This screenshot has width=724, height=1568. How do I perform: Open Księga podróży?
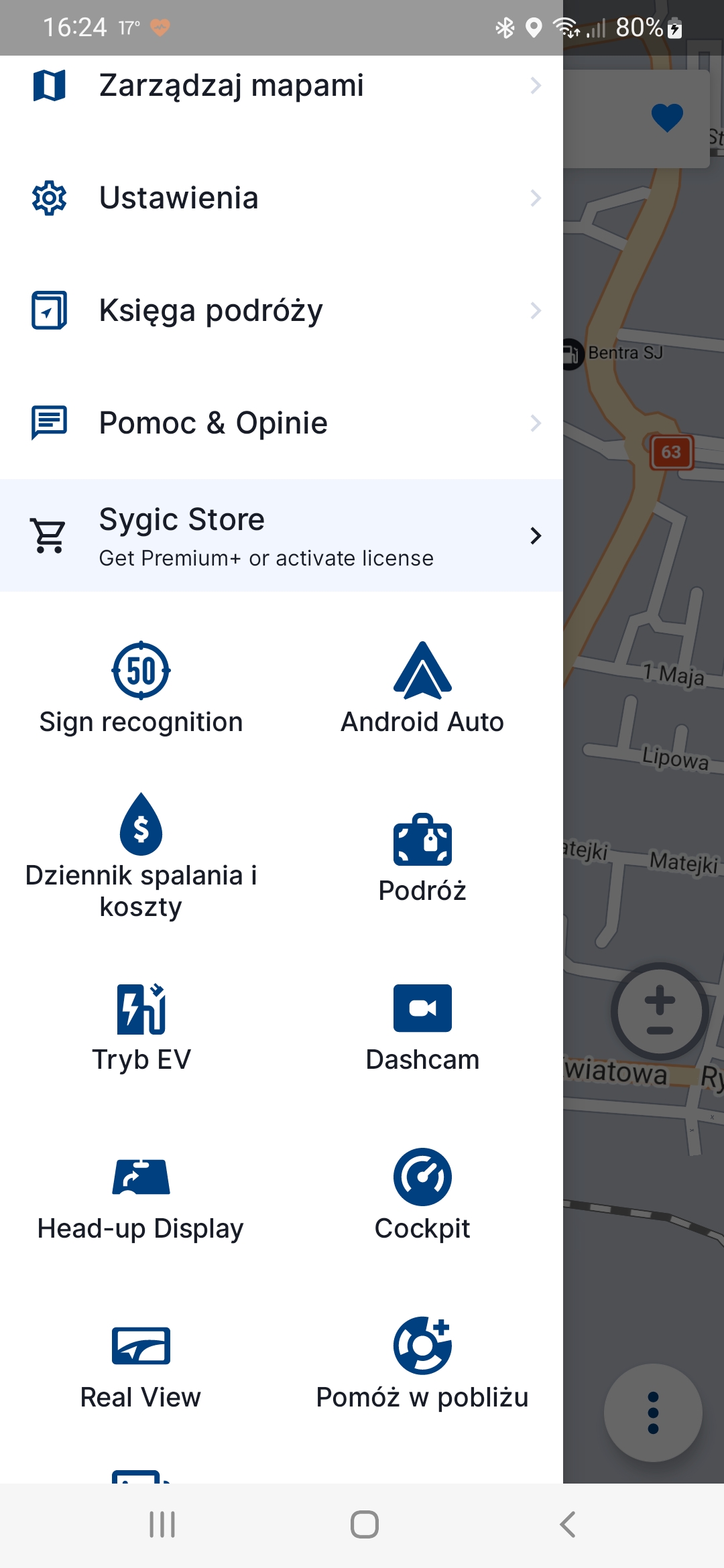(282, 310)
